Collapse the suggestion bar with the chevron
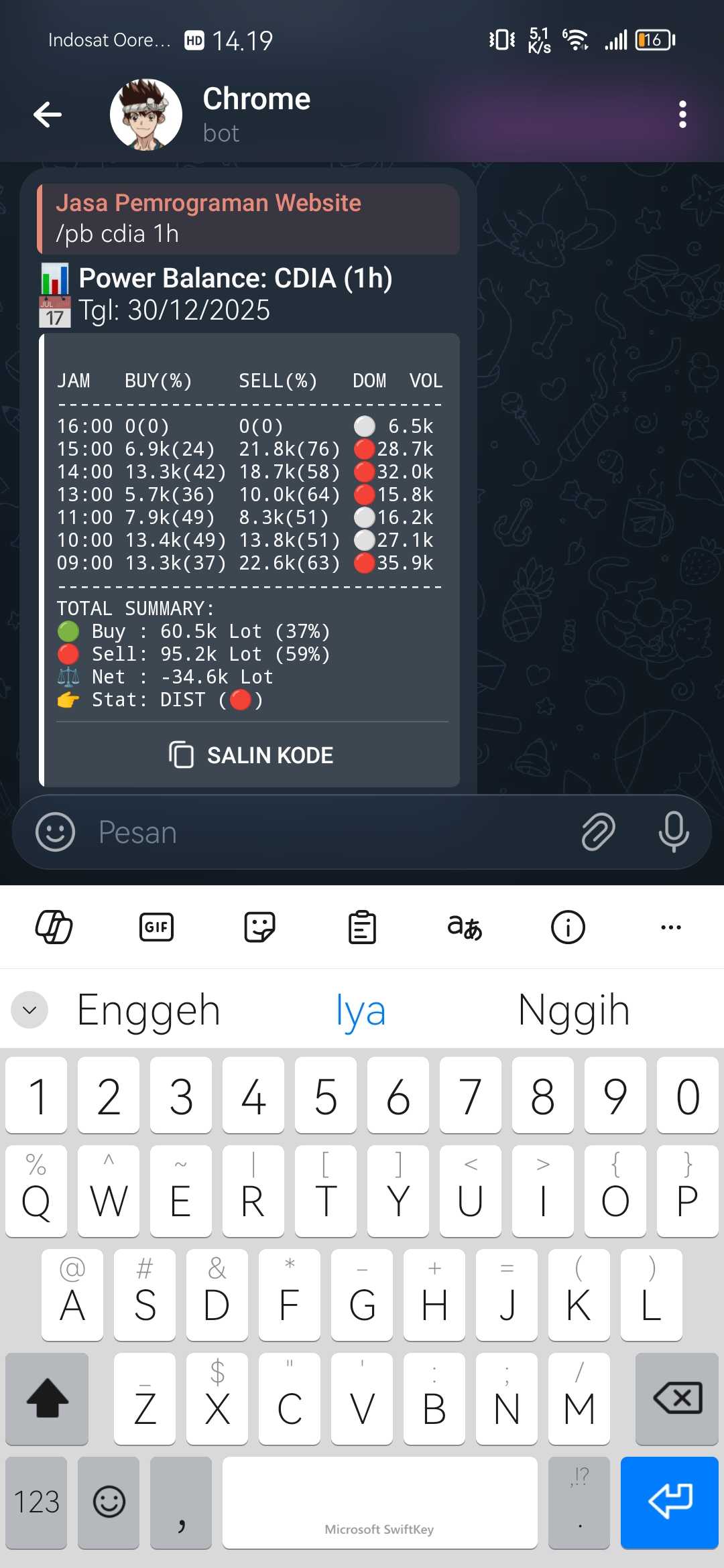This screenshot has width=724, height=1568. click(29, 1009)
